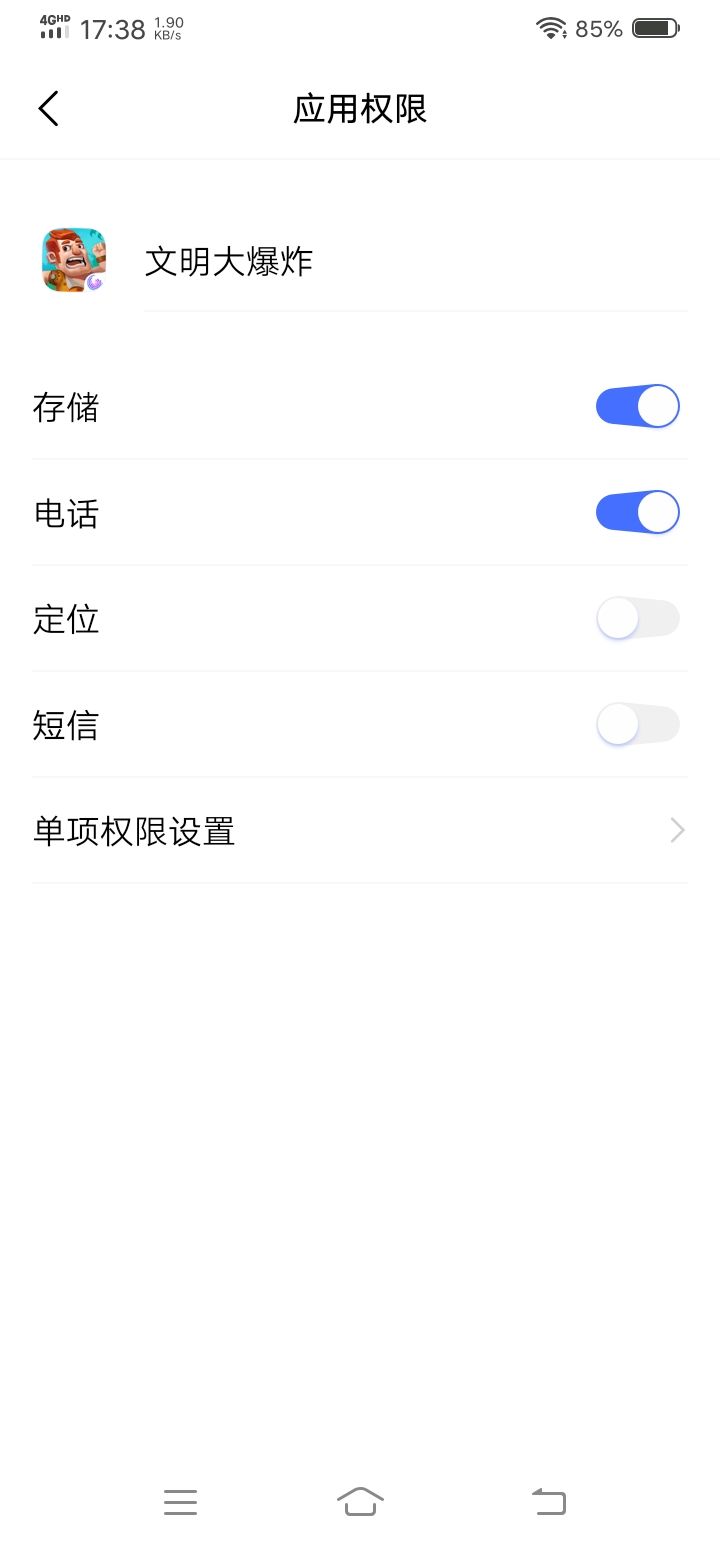Turn off the 存储 permission
Screen dimensions: 720x1544
637,407
